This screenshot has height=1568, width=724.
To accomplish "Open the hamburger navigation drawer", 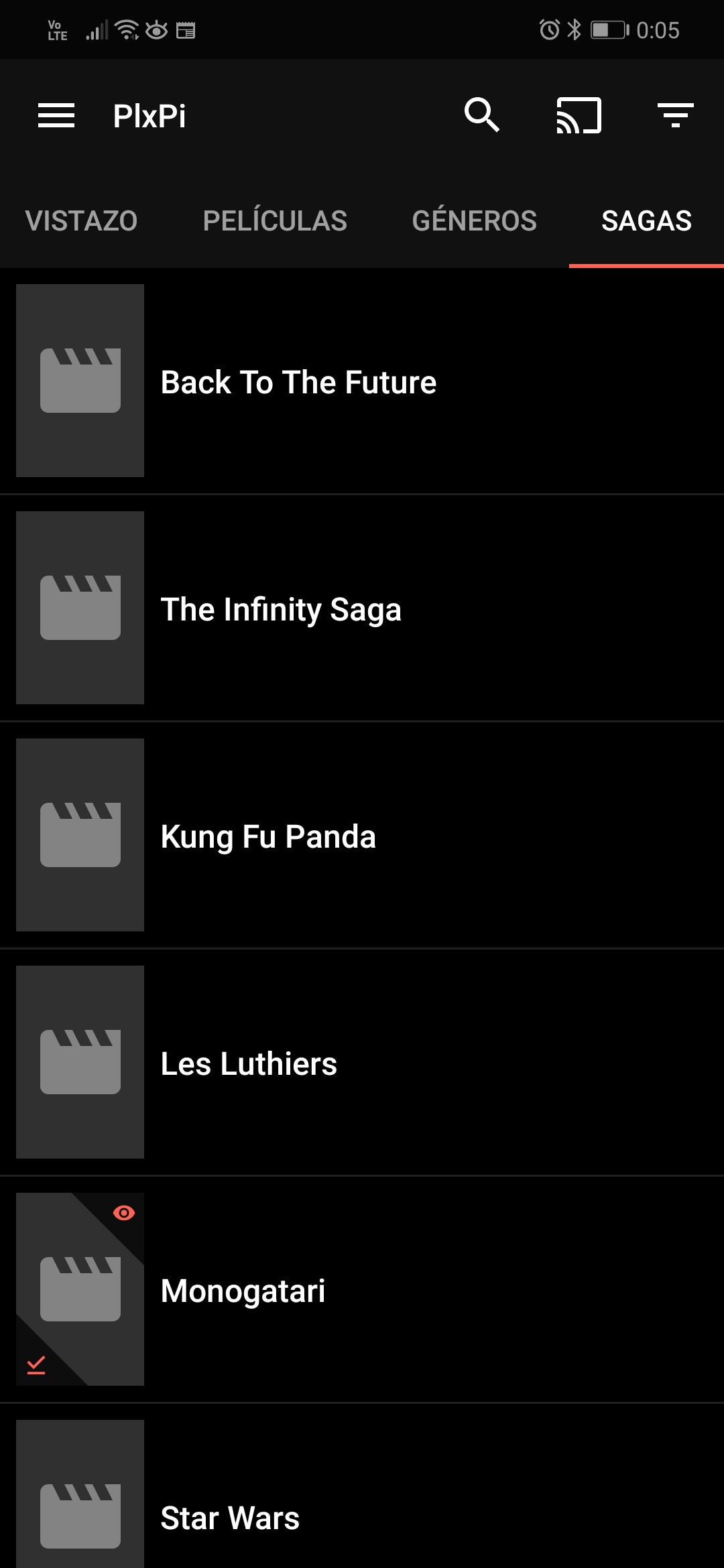I will (56, 115).
